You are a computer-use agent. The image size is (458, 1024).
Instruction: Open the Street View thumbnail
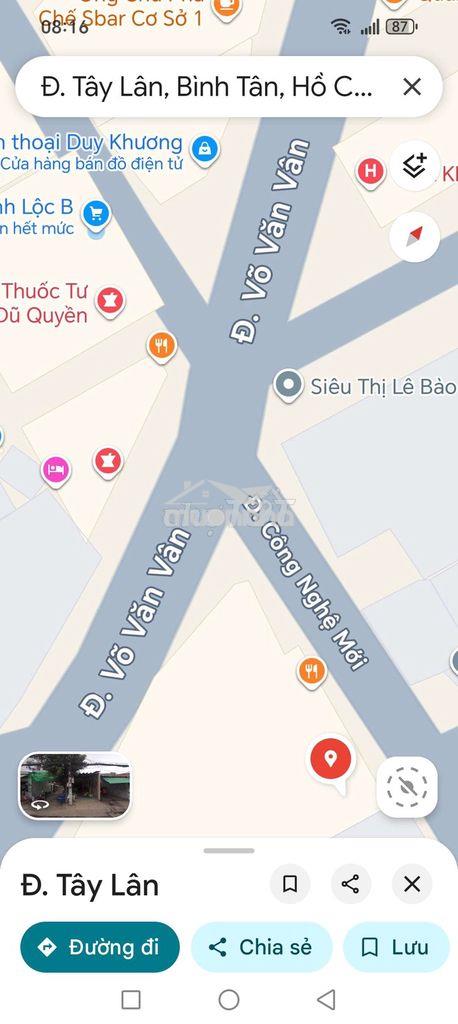click(74, 786)
